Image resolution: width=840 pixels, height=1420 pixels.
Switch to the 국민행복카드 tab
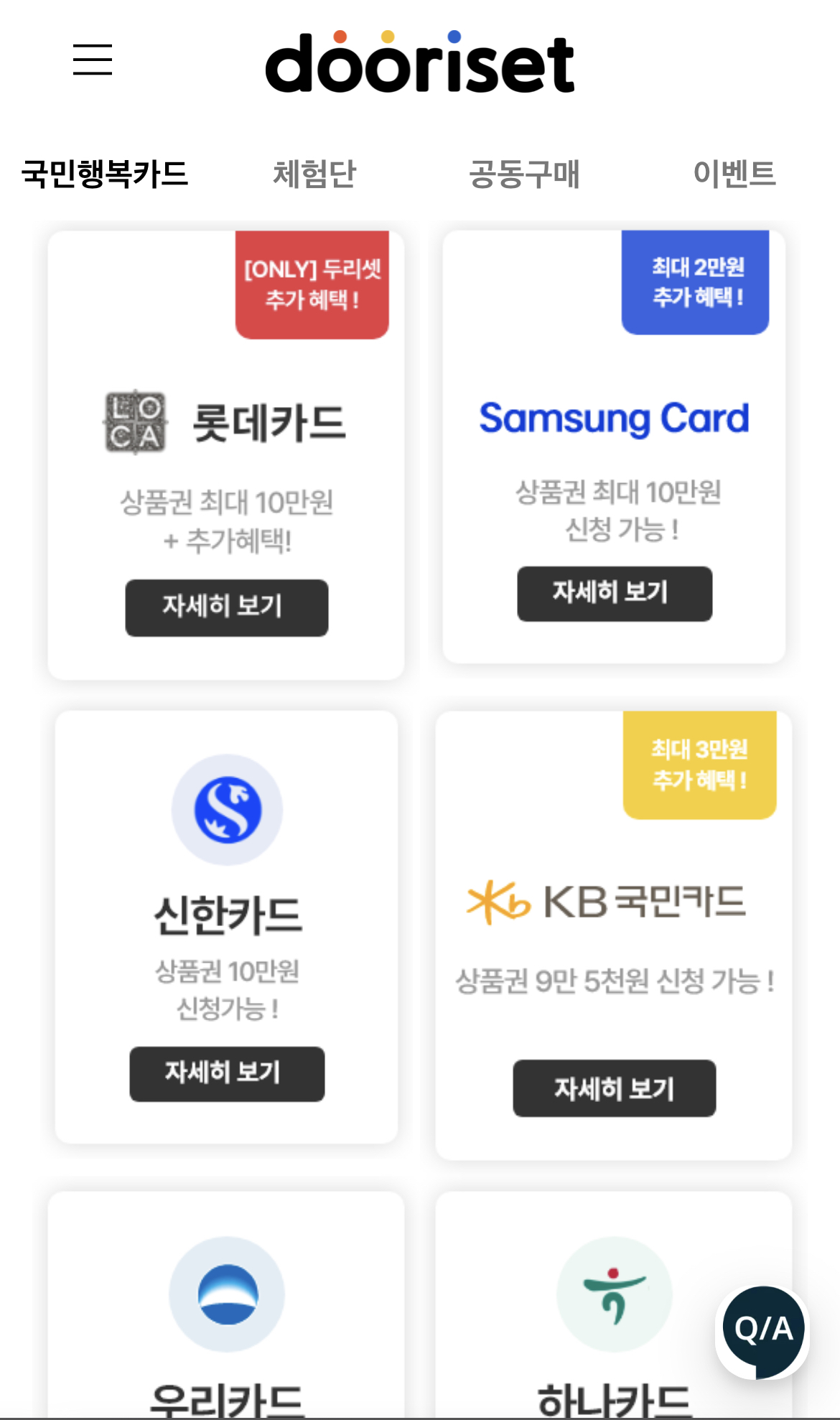[105, 174]
